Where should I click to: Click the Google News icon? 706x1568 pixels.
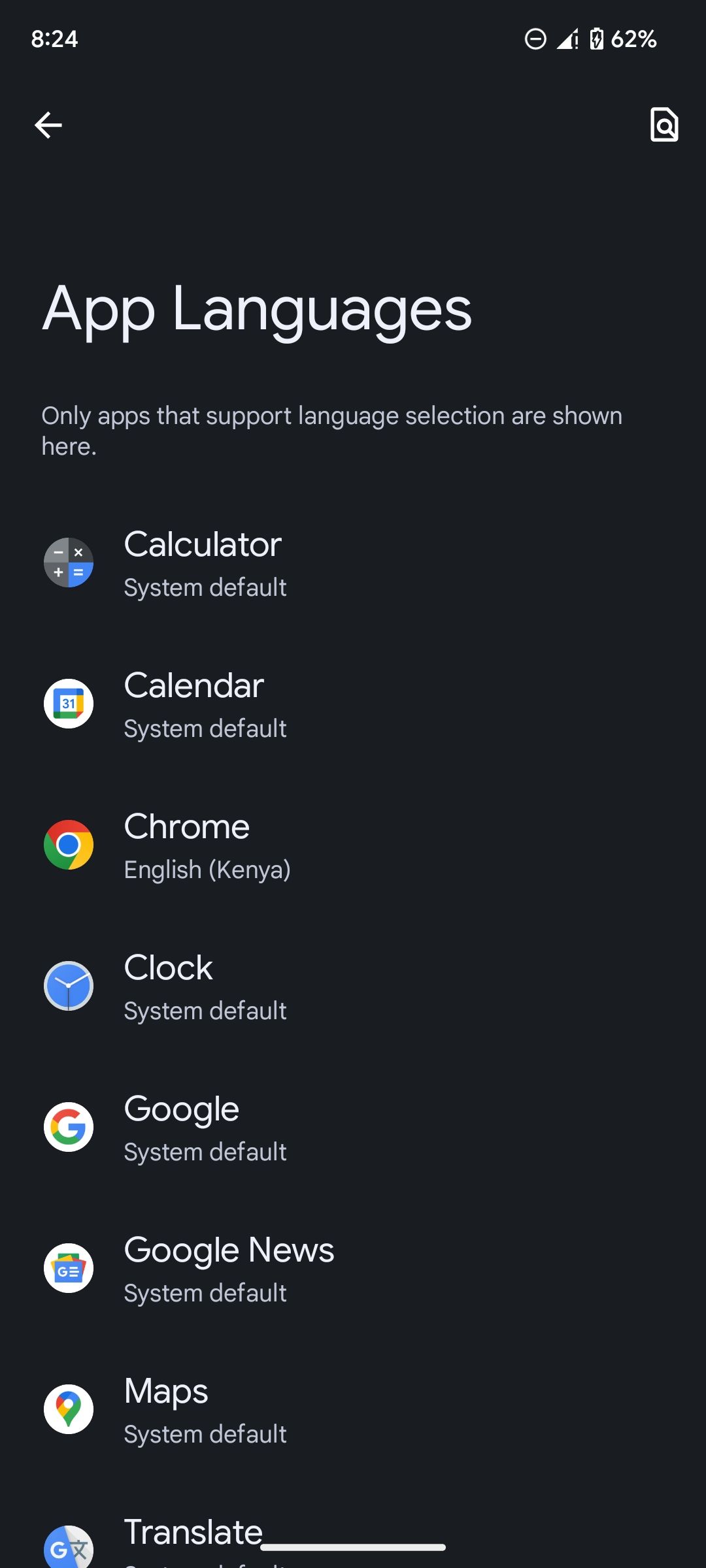click(68, 1268)
